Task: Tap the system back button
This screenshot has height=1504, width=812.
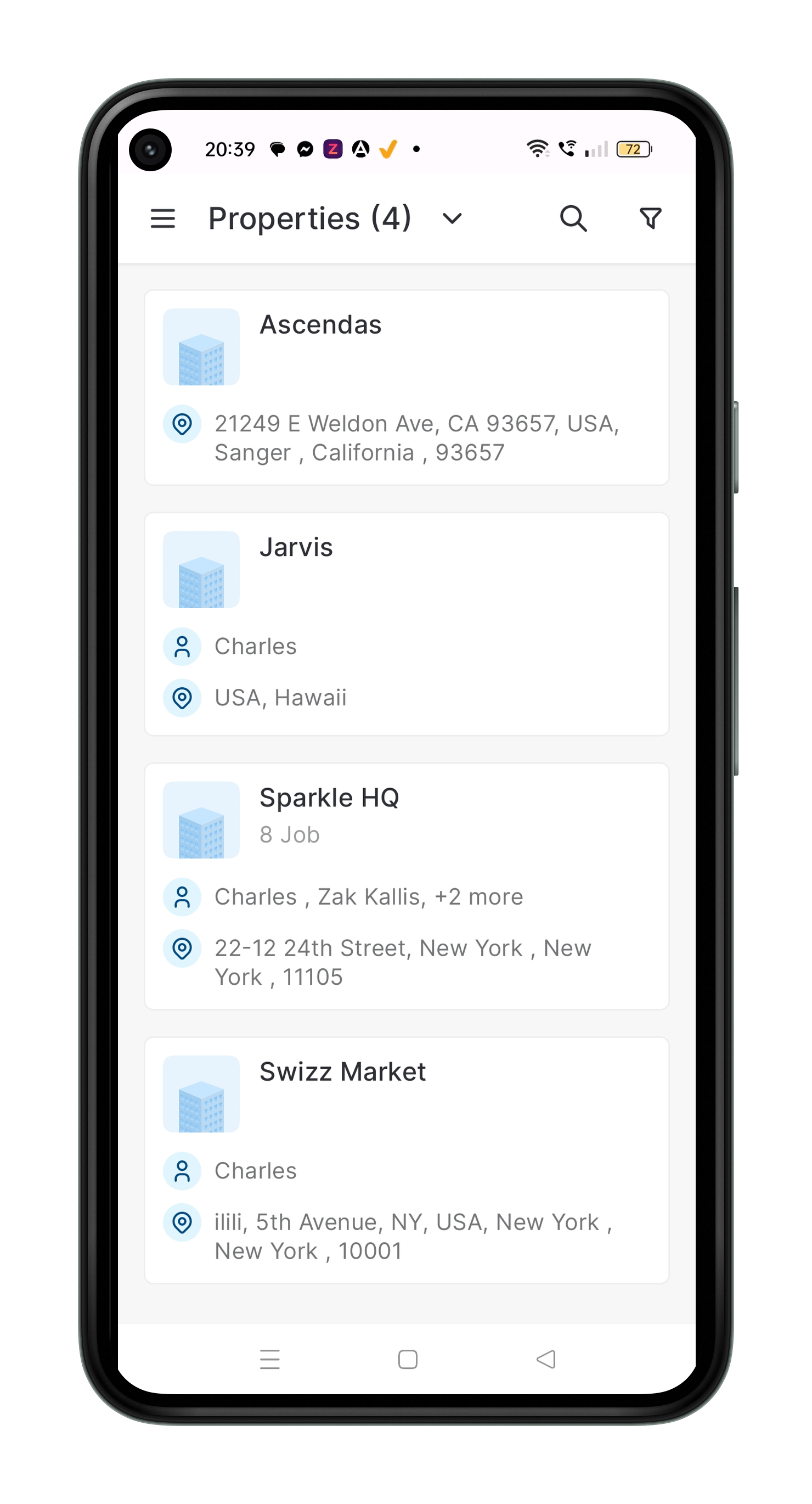Action: coord(546,1359)
